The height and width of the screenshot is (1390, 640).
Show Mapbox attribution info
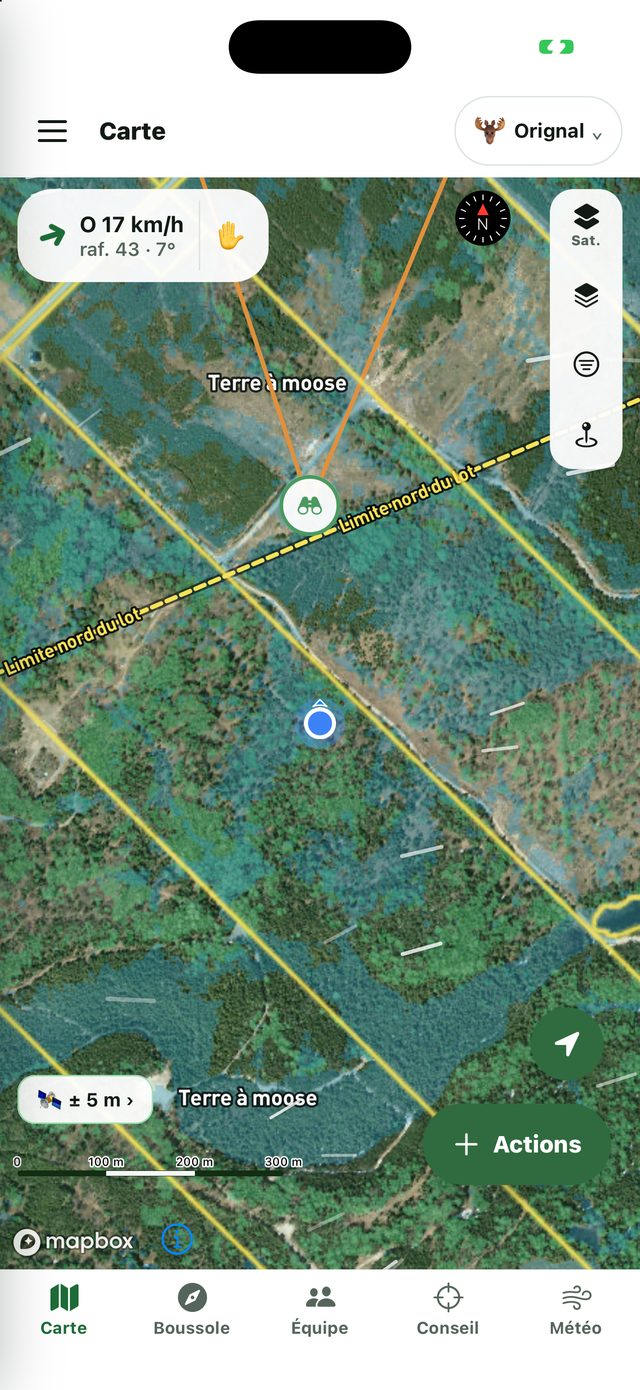pos(177,1240)
